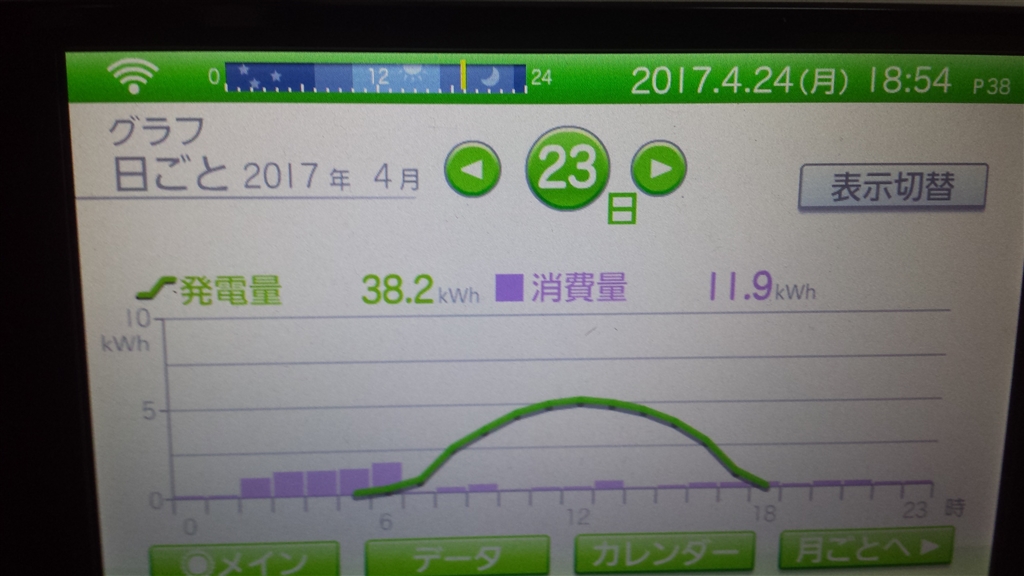Go to the previous day
The width and height of the screenshot is (1024, 576).
pos(471,169)
